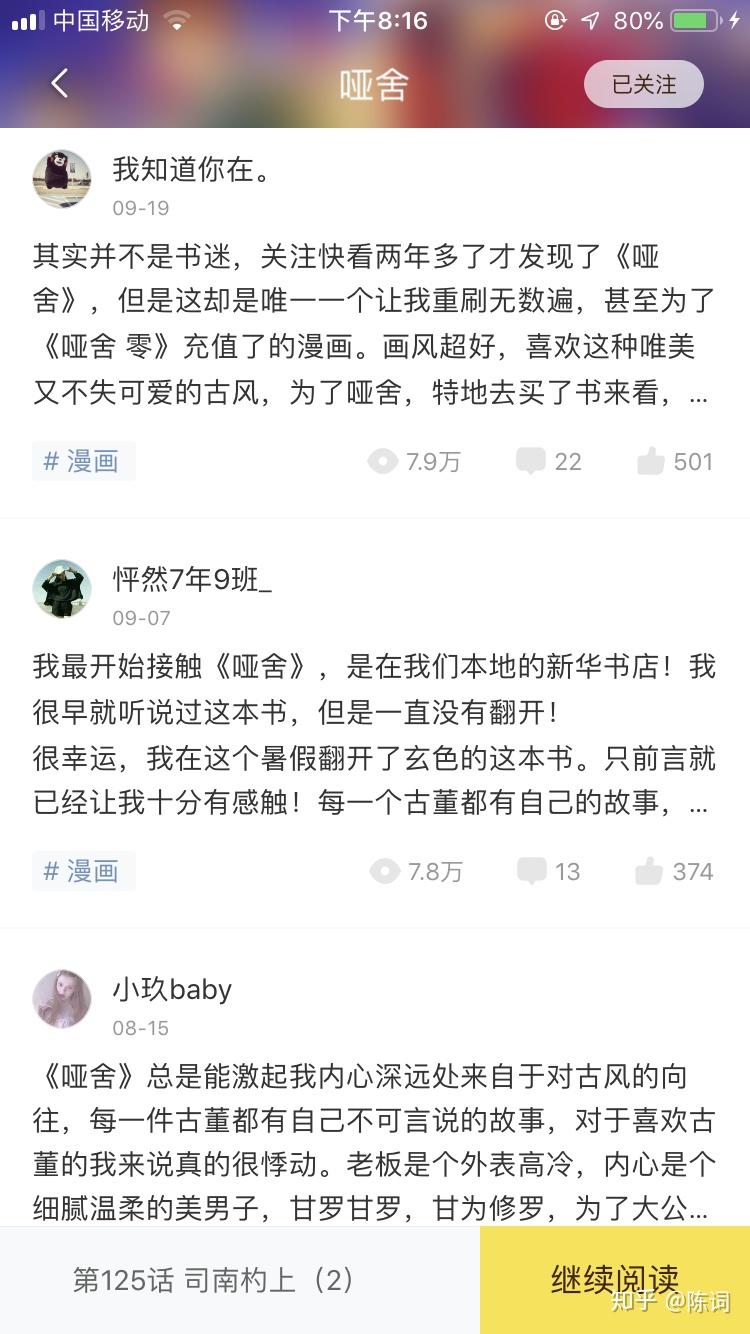Tap 继续阅读 to continue reading

[614, 1279]
